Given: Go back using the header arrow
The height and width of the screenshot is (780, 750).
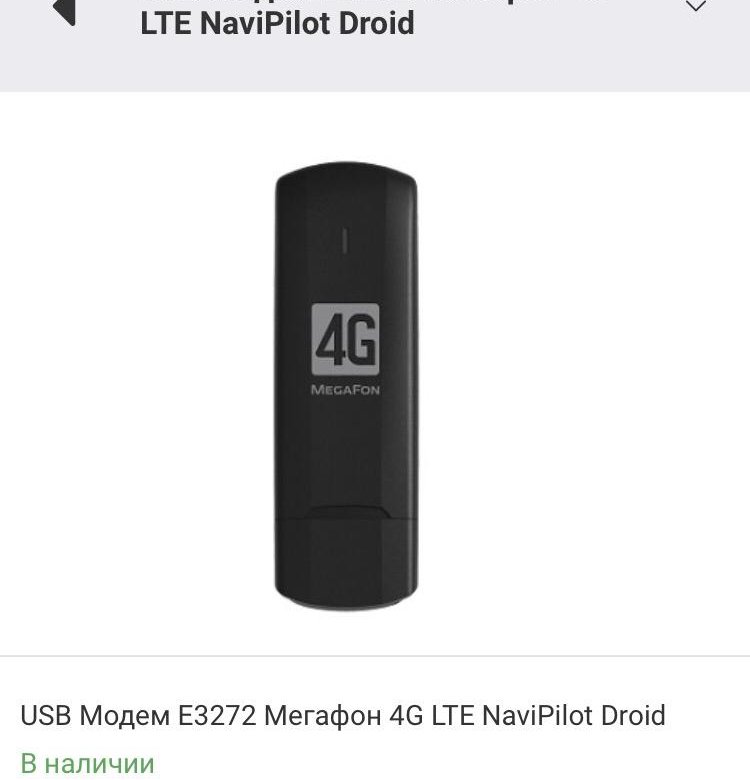Looking at the screenshot, I should (x=64, y=10).
